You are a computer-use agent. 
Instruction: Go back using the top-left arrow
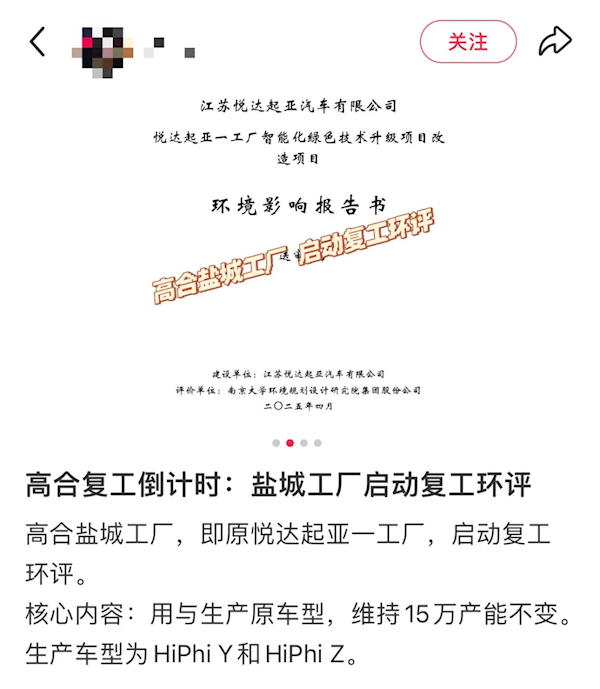38,42
